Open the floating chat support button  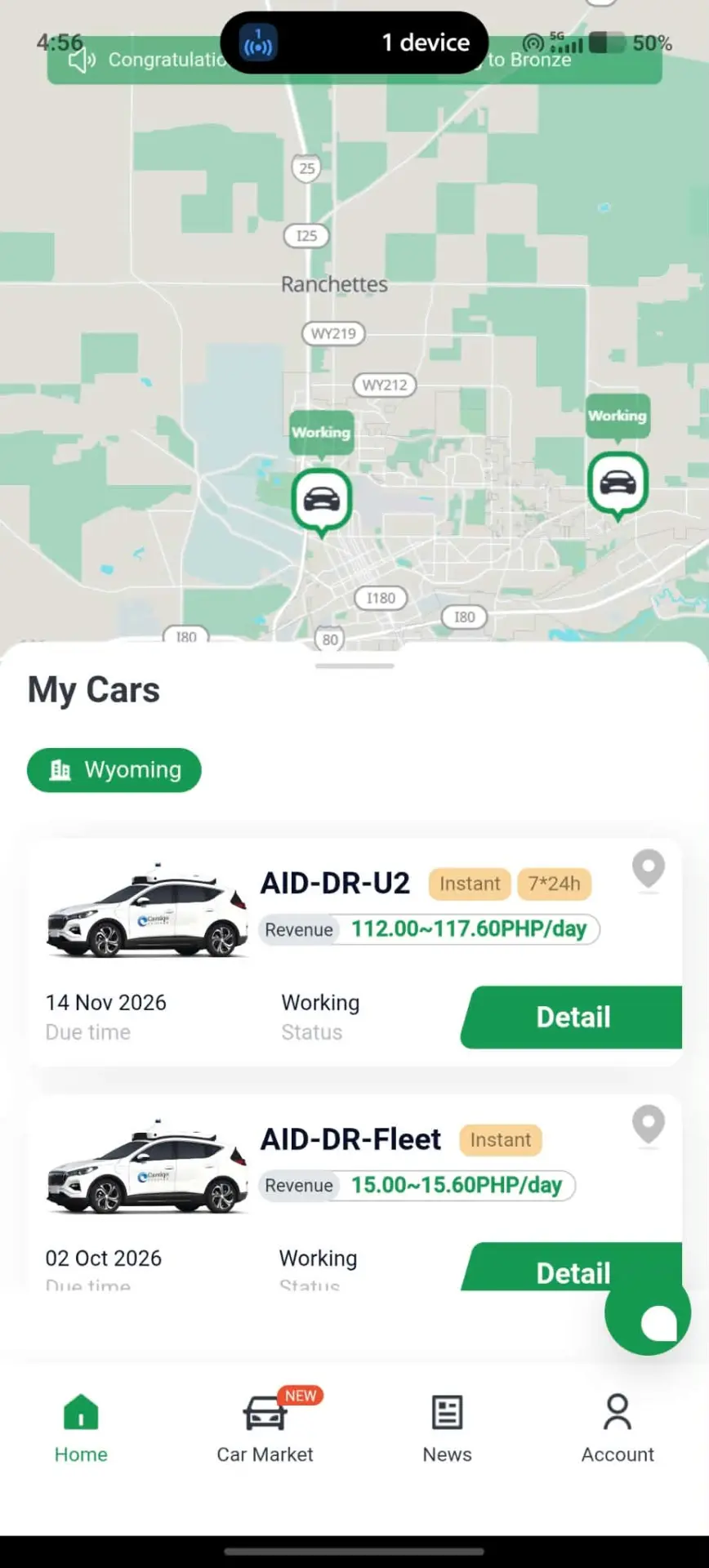click(x=648, y=1312)
